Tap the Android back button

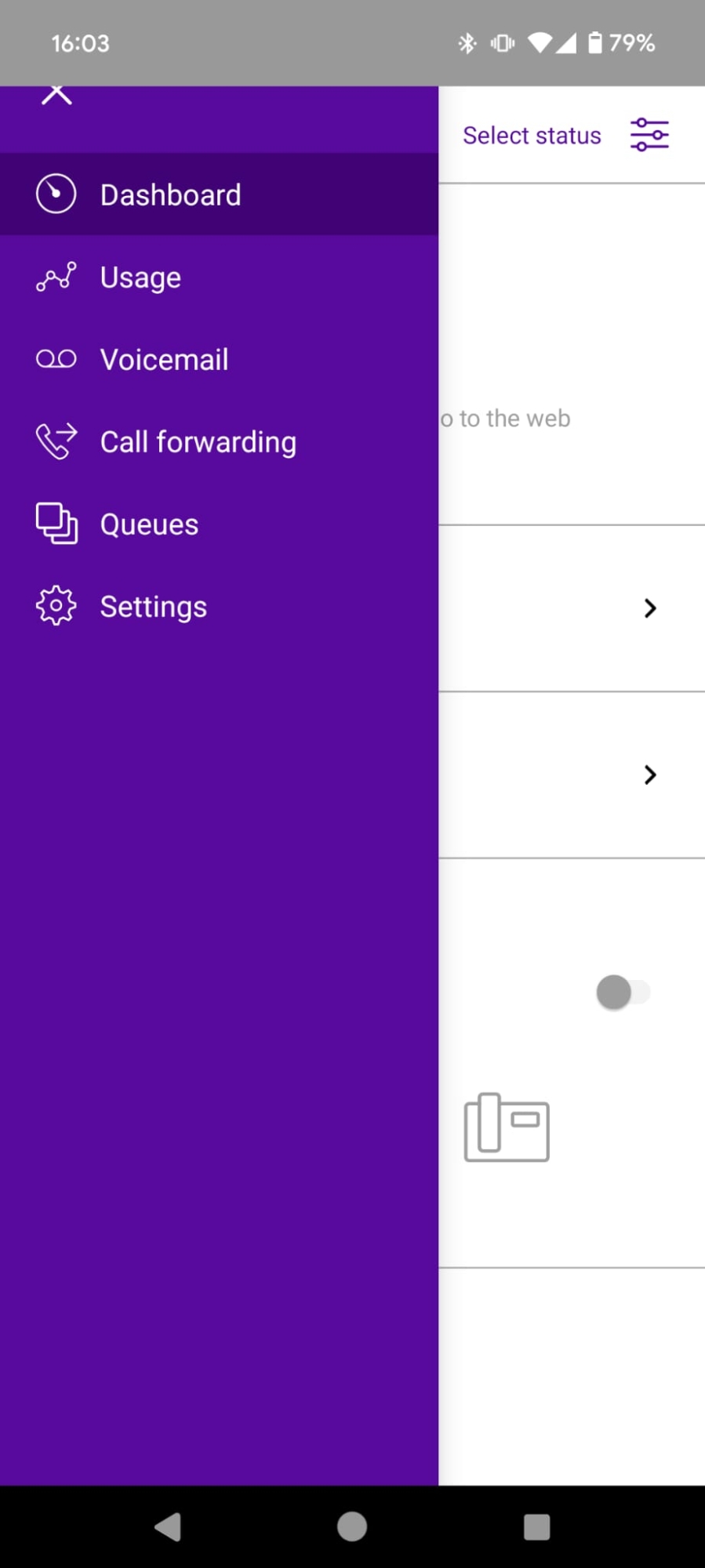[168, 1526]
